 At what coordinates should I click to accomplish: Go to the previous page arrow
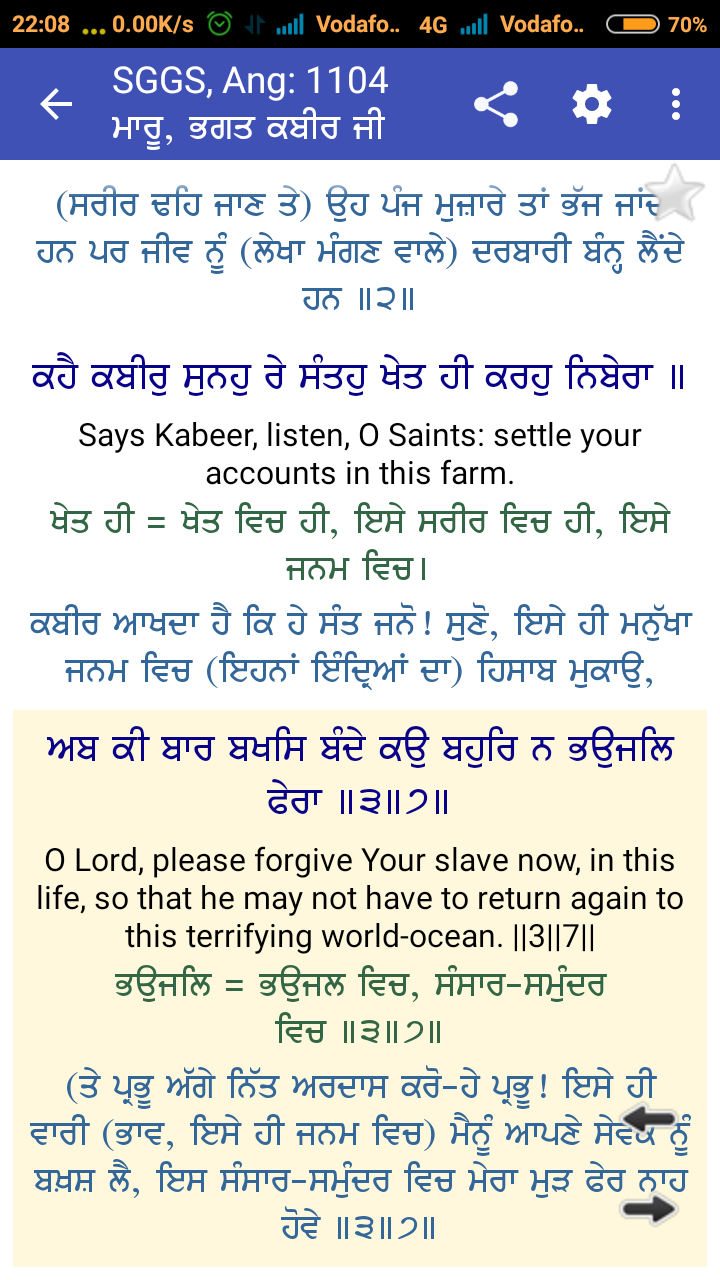click(x=649, y=1120)
